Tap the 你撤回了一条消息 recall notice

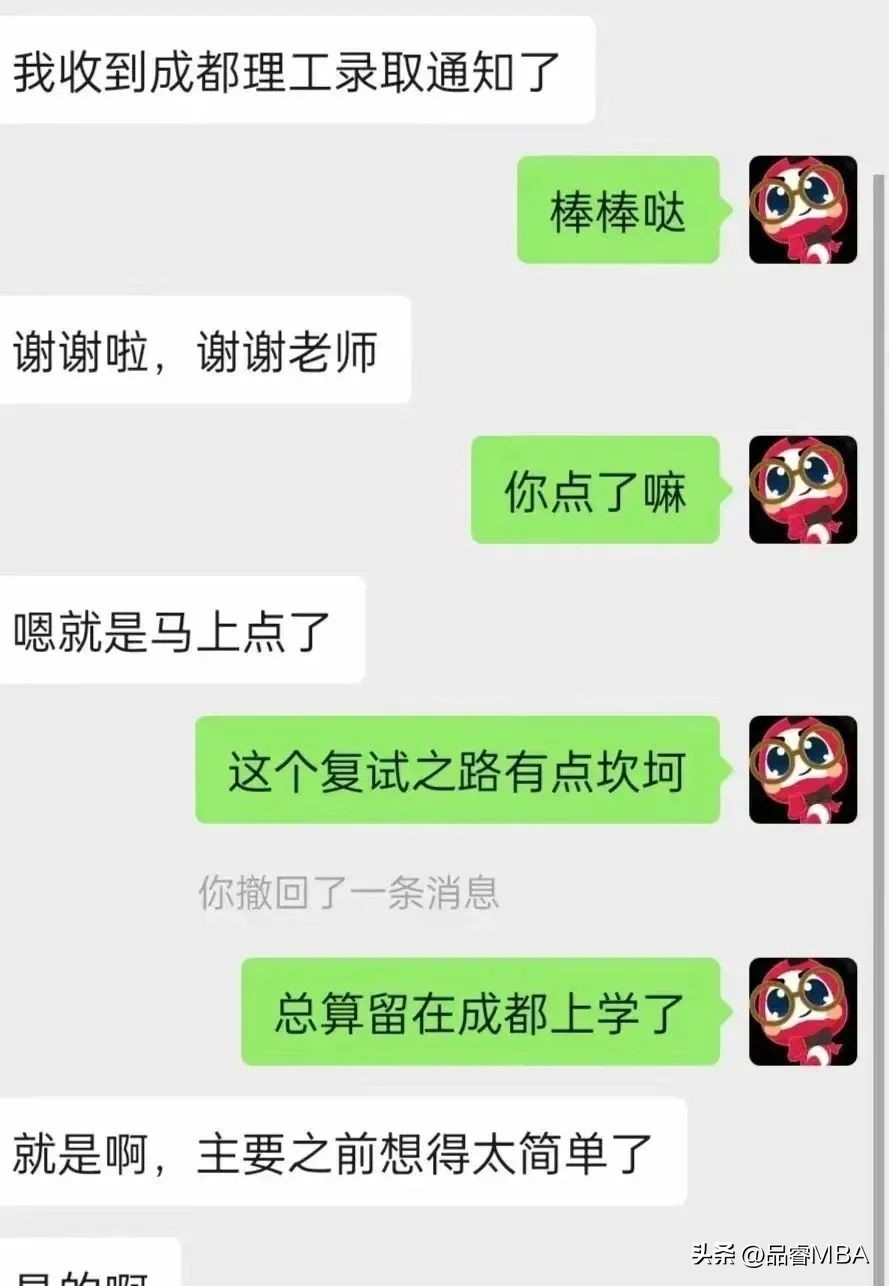pyautogui.click(x=350, y=893)
